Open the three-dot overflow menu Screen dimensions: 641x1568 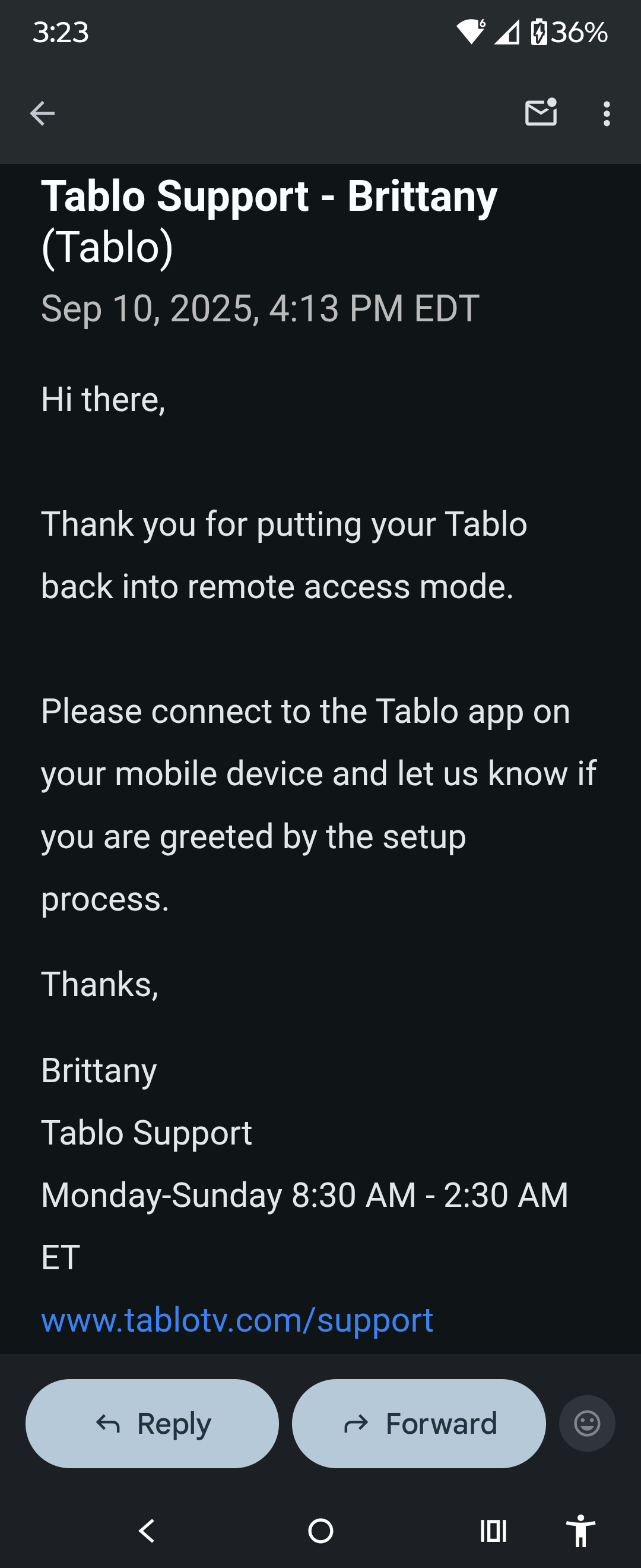coord(607,113)
